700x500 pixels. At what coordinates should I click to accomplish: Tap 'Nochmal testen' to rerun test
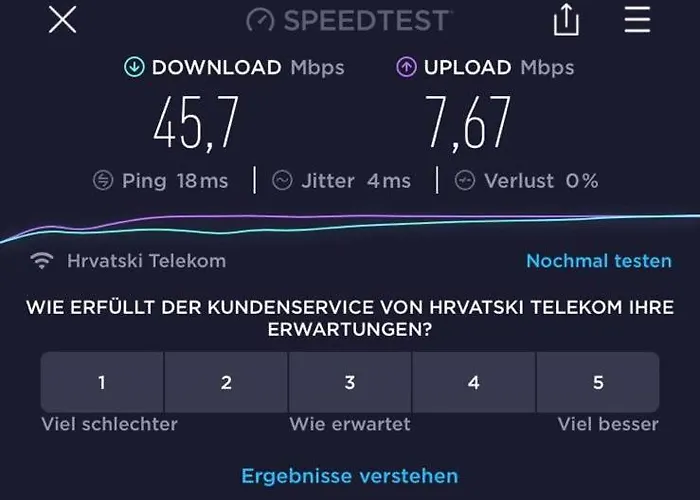[599, 261]
